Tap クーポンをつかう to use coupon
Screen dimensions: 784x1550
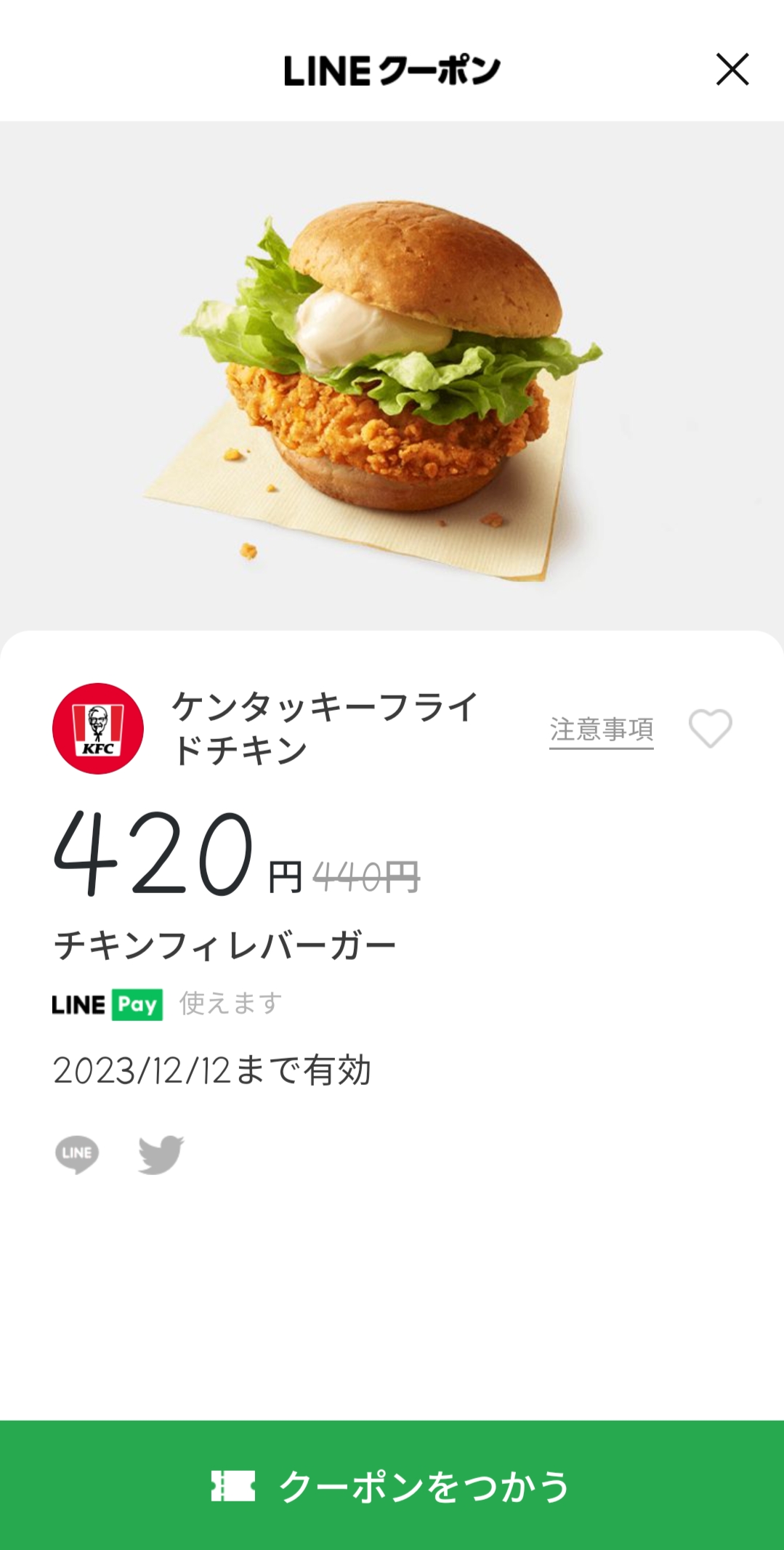tap(392, 1485)
